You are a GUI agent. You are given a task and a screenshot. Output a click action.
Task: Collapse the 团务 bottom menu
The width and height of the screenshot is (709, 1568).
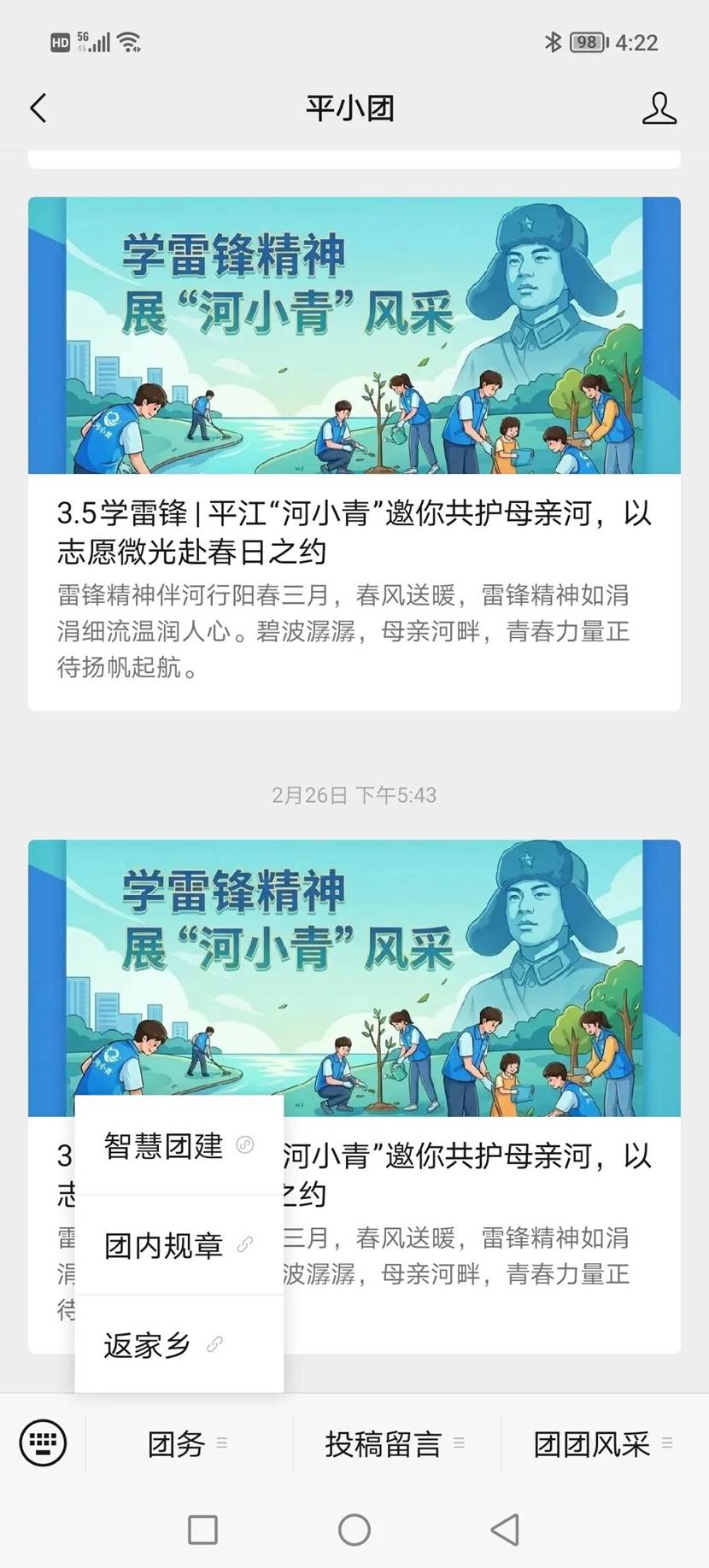[x=189, y=1443]
